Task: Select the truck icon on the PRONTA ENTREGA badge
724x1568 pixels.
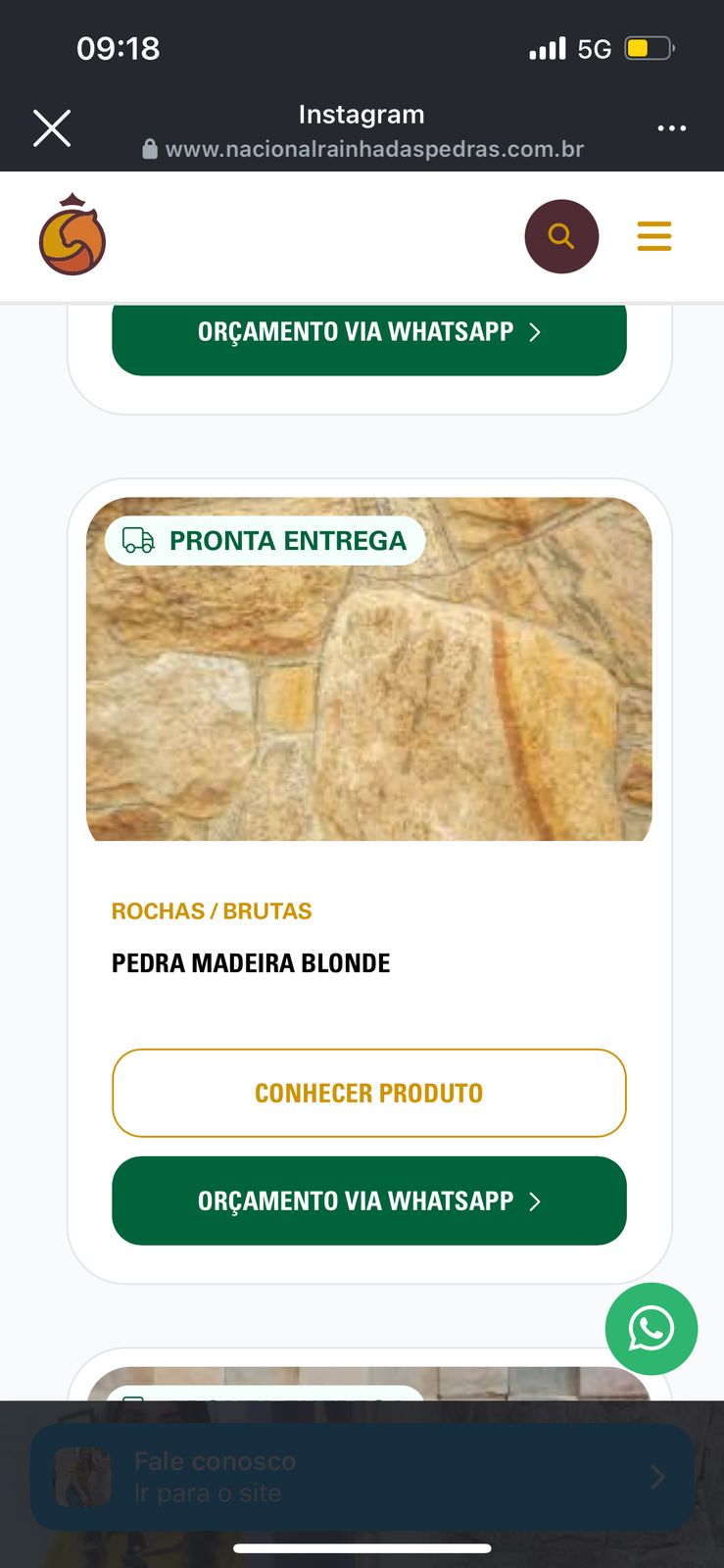Action: pos(136,540)
